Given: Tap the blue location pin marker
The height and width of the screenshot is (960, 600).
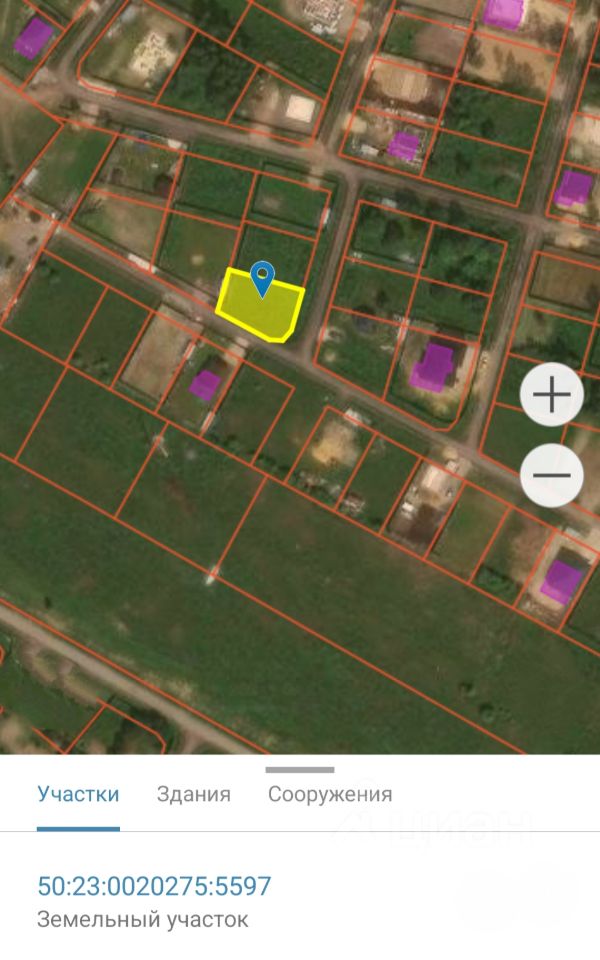Looking at the screenshot, I should click(262, 277).
